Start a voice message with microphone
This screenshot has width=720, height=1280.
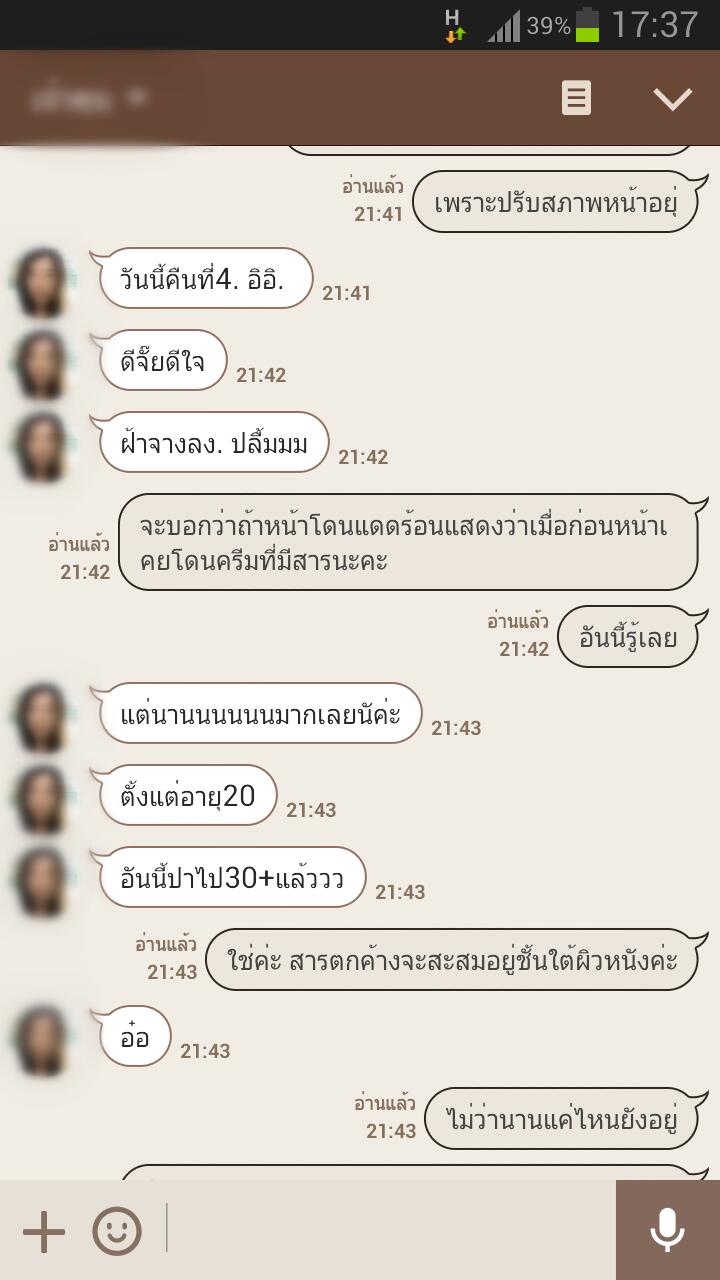[667, 1230]
